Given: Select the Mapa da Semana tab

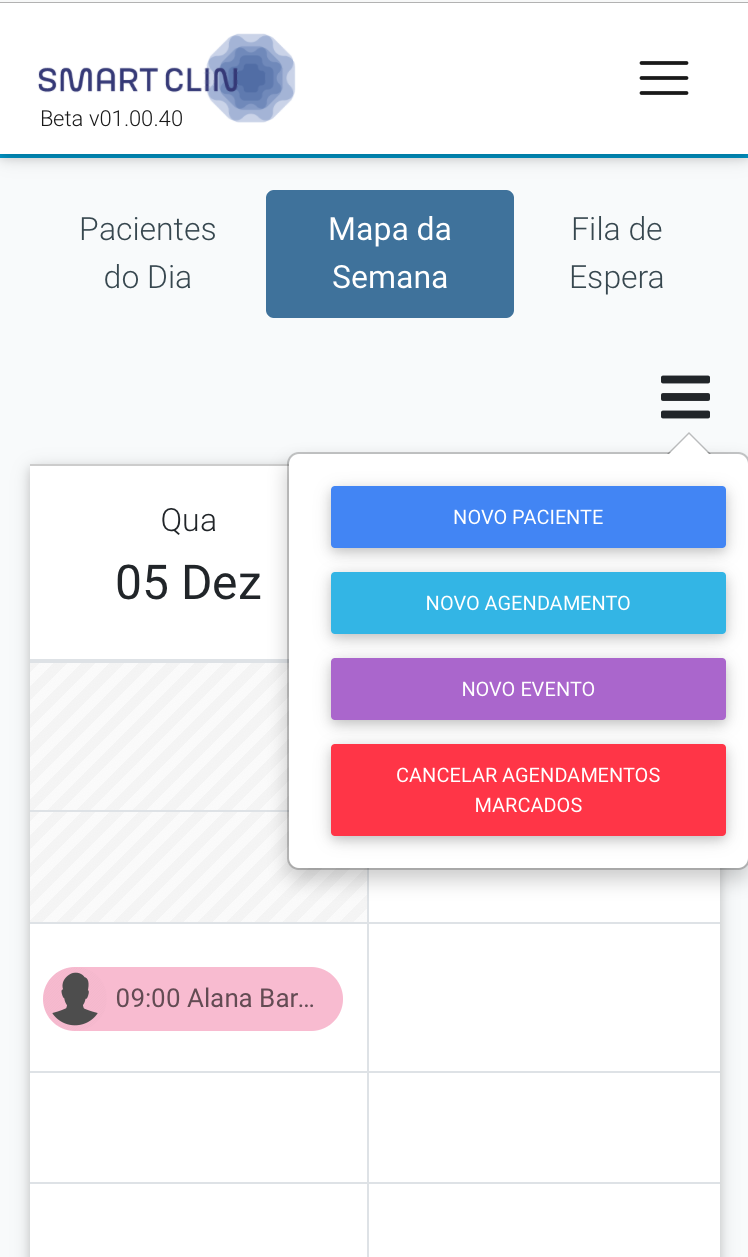Looking at the screenshot, I should (390, 253).
